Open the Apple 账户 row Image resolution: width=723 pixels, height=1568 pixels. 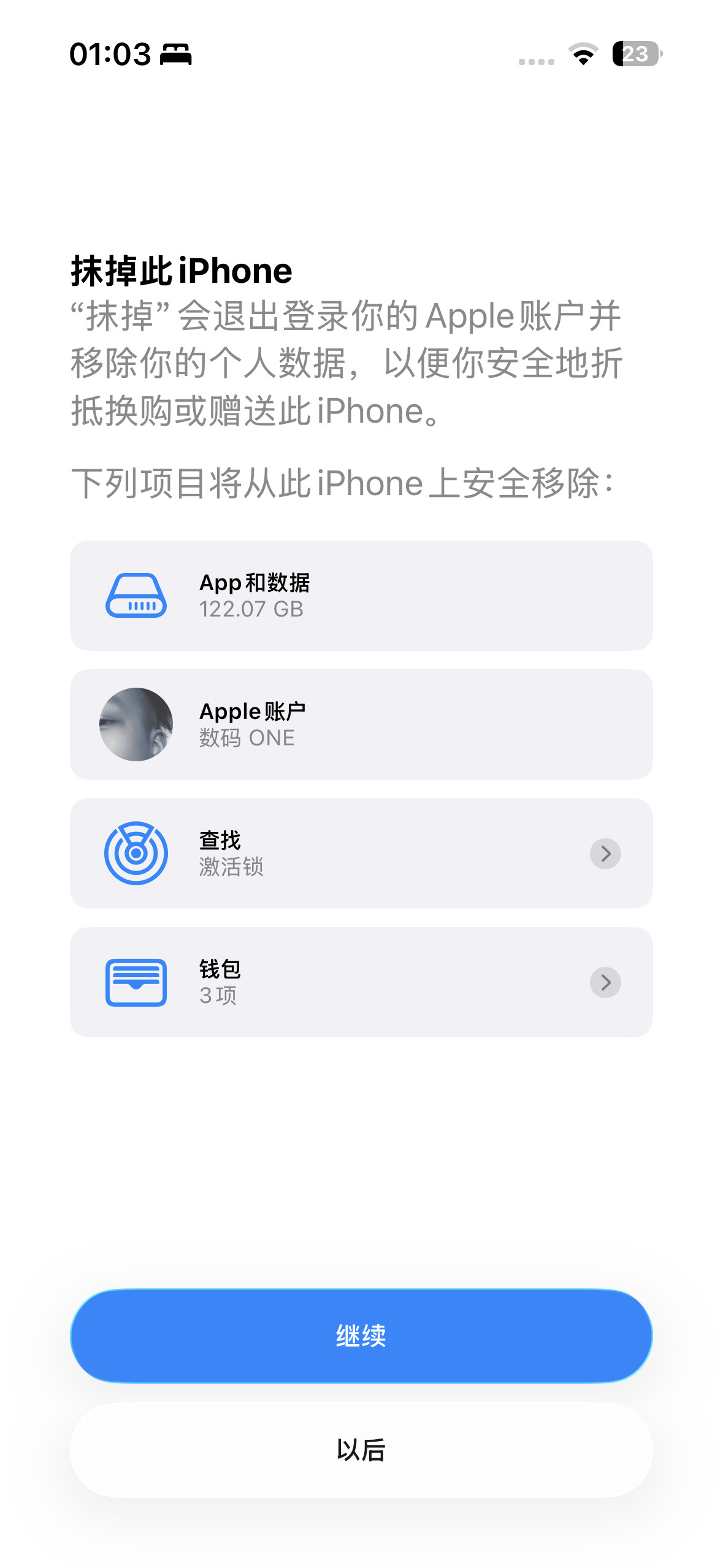(x=362, y=724)
